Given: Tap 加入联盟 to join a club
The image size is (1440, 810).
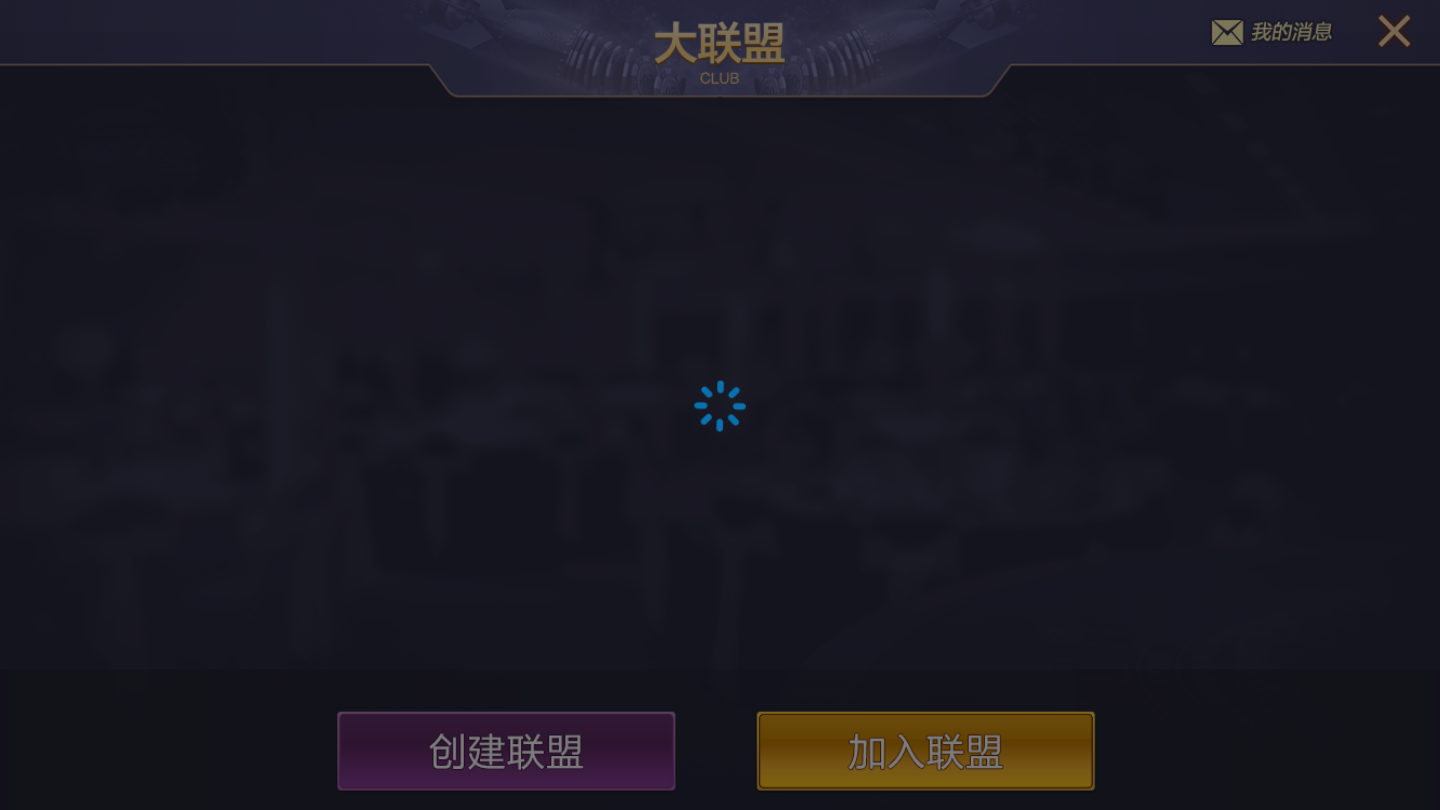Looking at the screenshot, I should pos(925,751).
